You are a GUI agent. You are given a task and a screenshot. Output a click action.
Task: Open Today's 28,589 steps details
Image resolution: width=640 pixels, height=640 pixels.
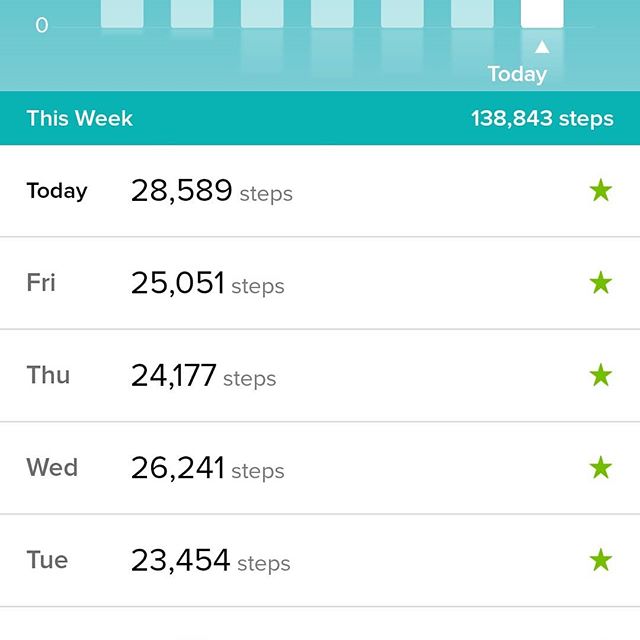click(320, 191)
